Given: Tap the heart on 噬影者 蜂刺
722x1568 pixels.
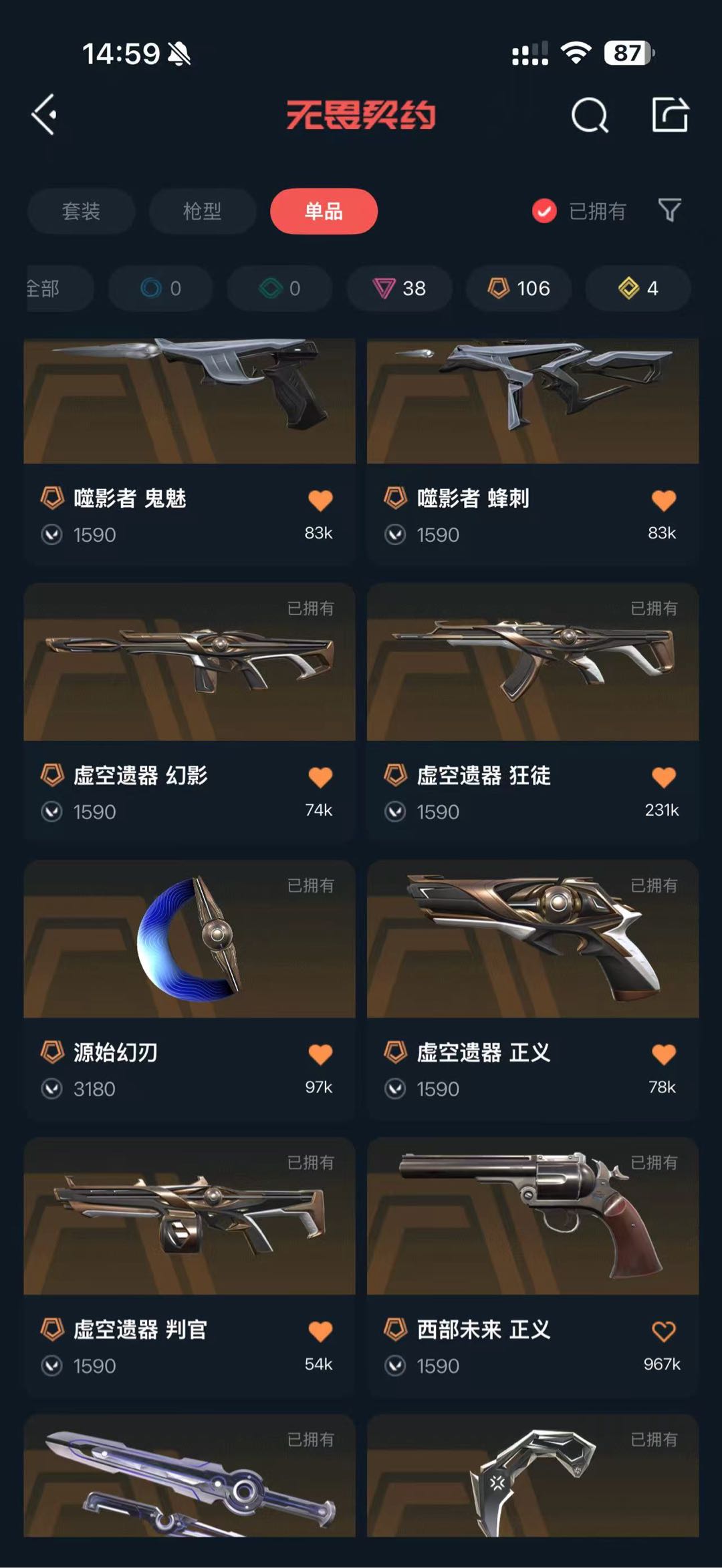Looking at the screenshot, I should 663,500.
